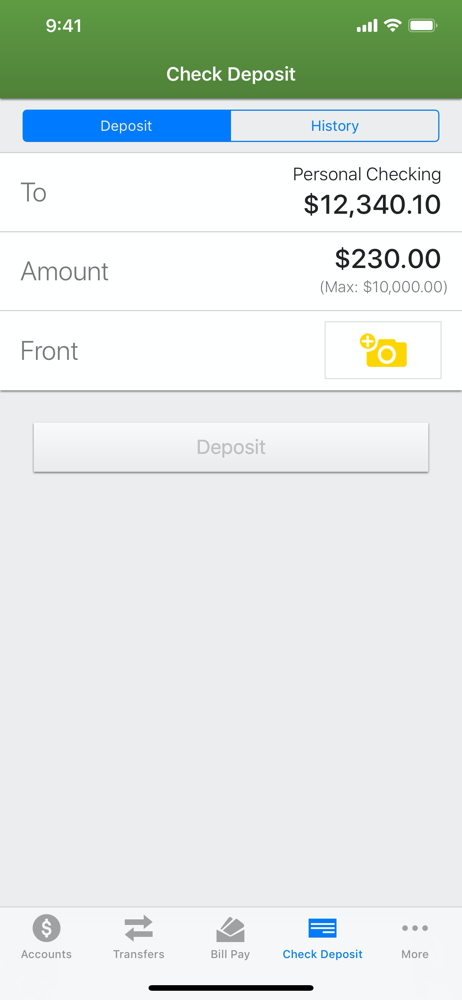Capture the front check photo
Screen dimensions: 462x1000
(x=383, y=350)
